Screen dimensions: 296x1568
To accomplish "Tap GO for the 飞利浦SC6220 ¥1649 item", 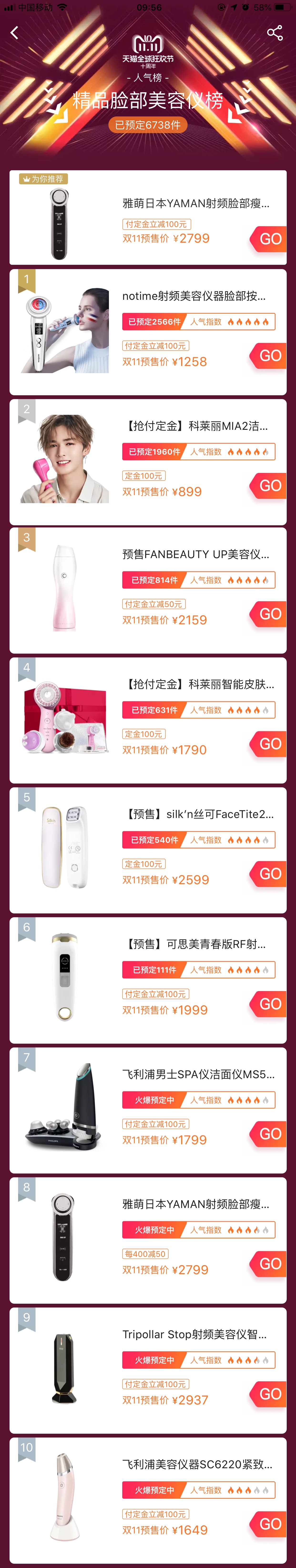I will (x=269, y=1523).
